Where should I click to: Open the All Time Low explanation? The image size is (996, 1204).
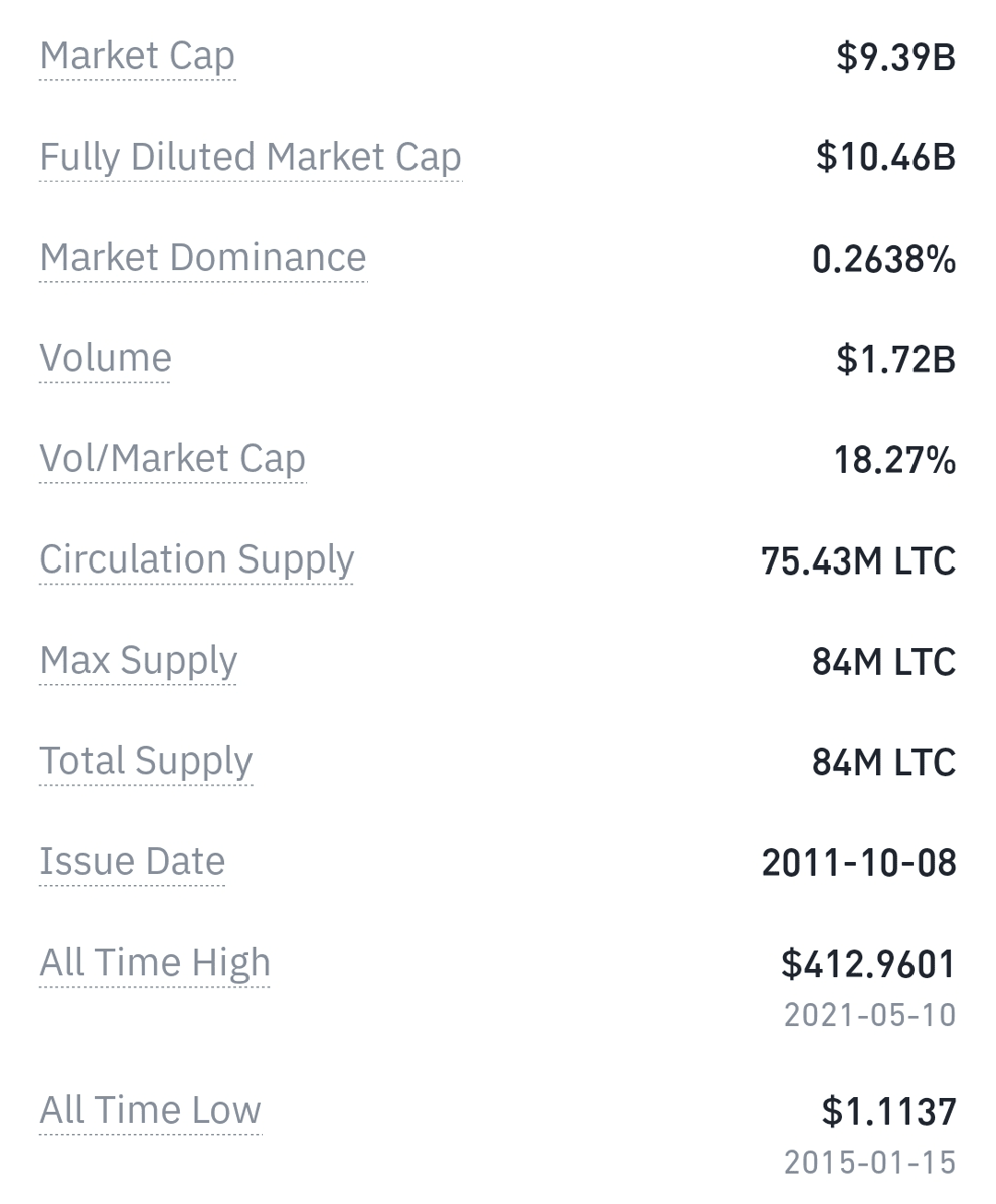point(150,1110)
